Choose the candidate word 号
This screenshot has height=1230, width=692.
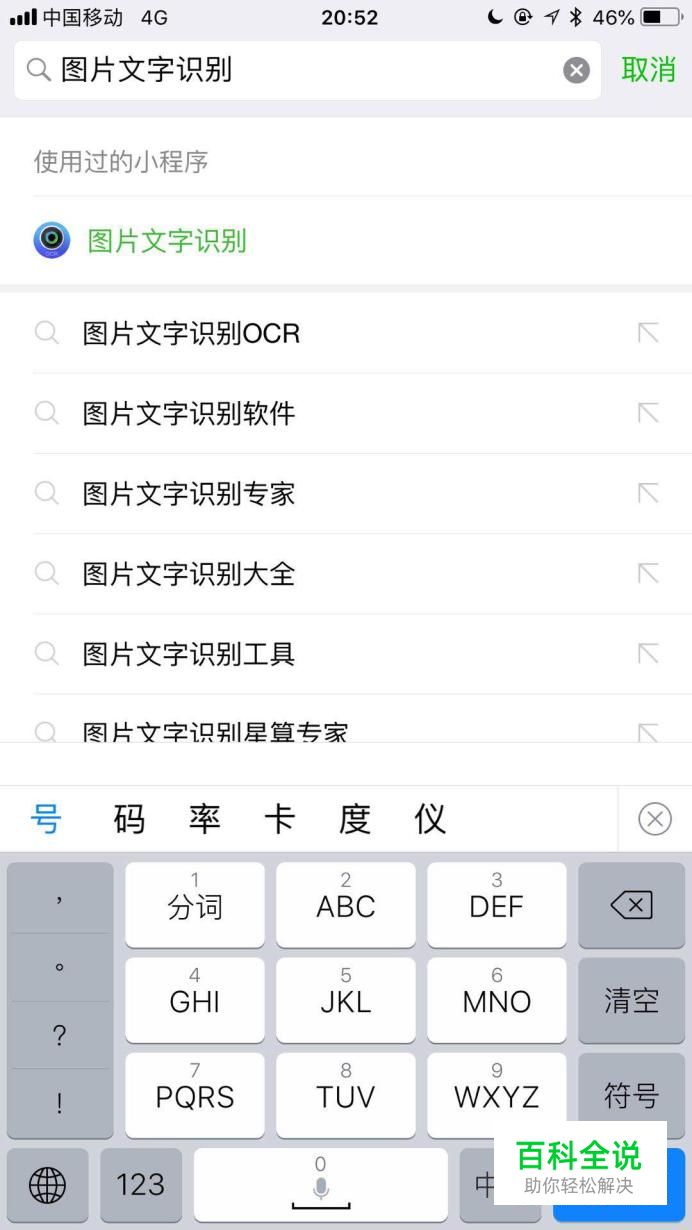point(46,819)
